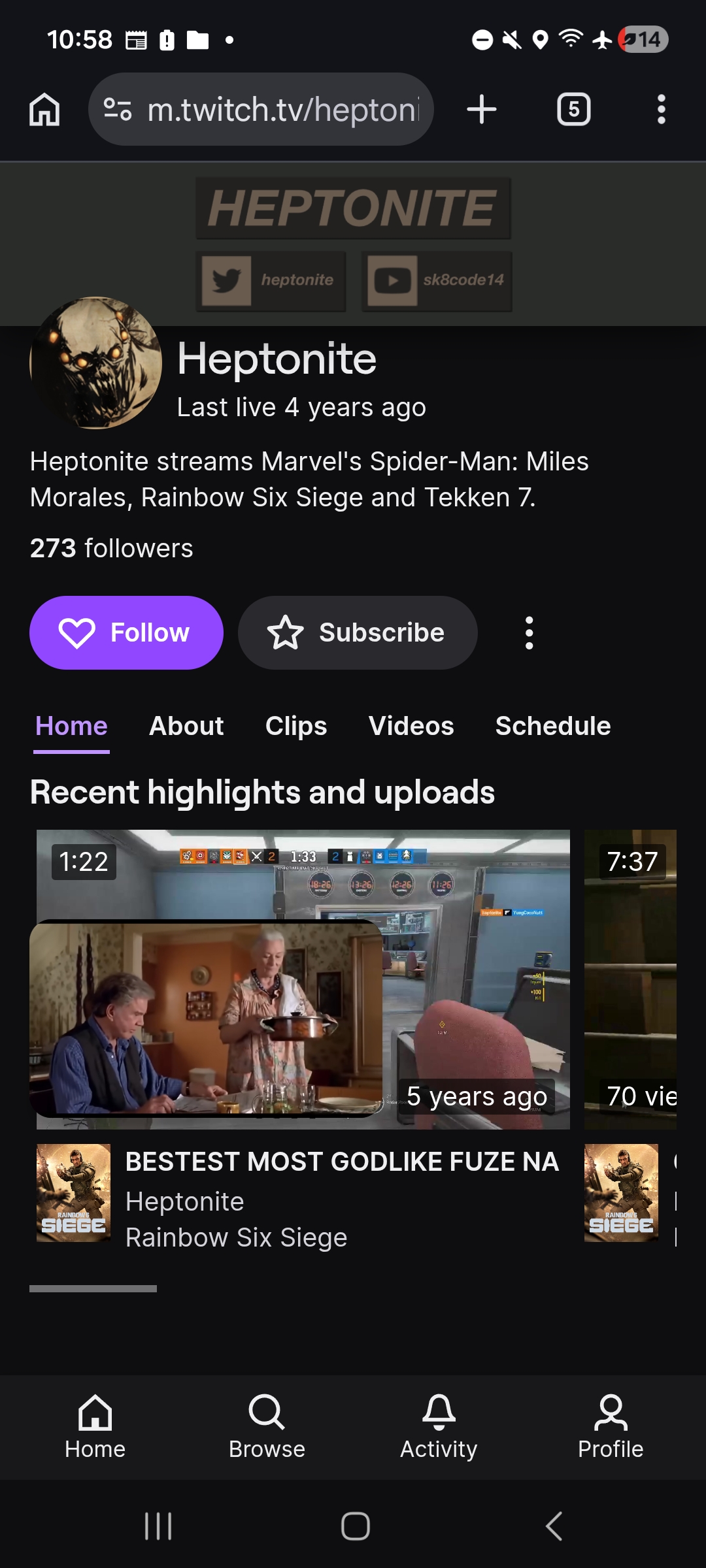Play the BESTEST MOST GODLIKE FUZE NA video
This screenshot has height=1568, width=706.
point(303,979)
